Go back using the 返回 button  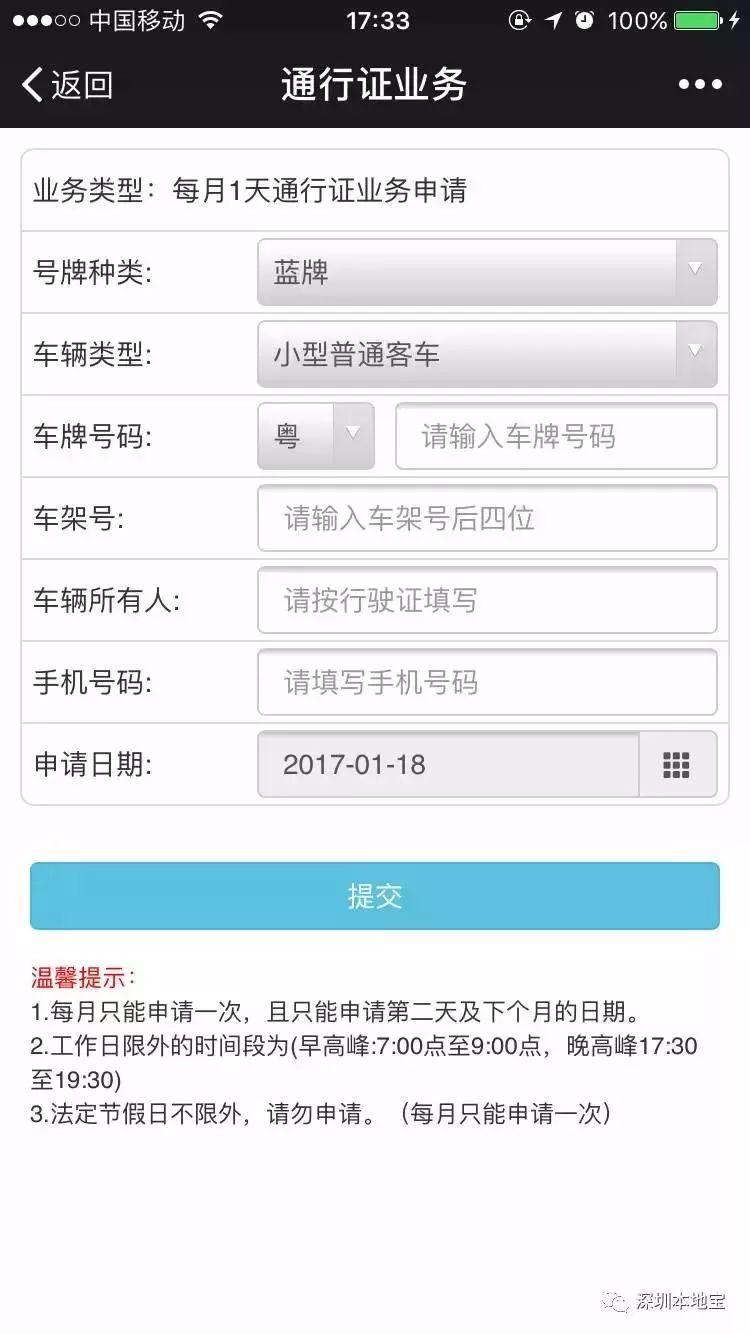[x=67, y=86]
